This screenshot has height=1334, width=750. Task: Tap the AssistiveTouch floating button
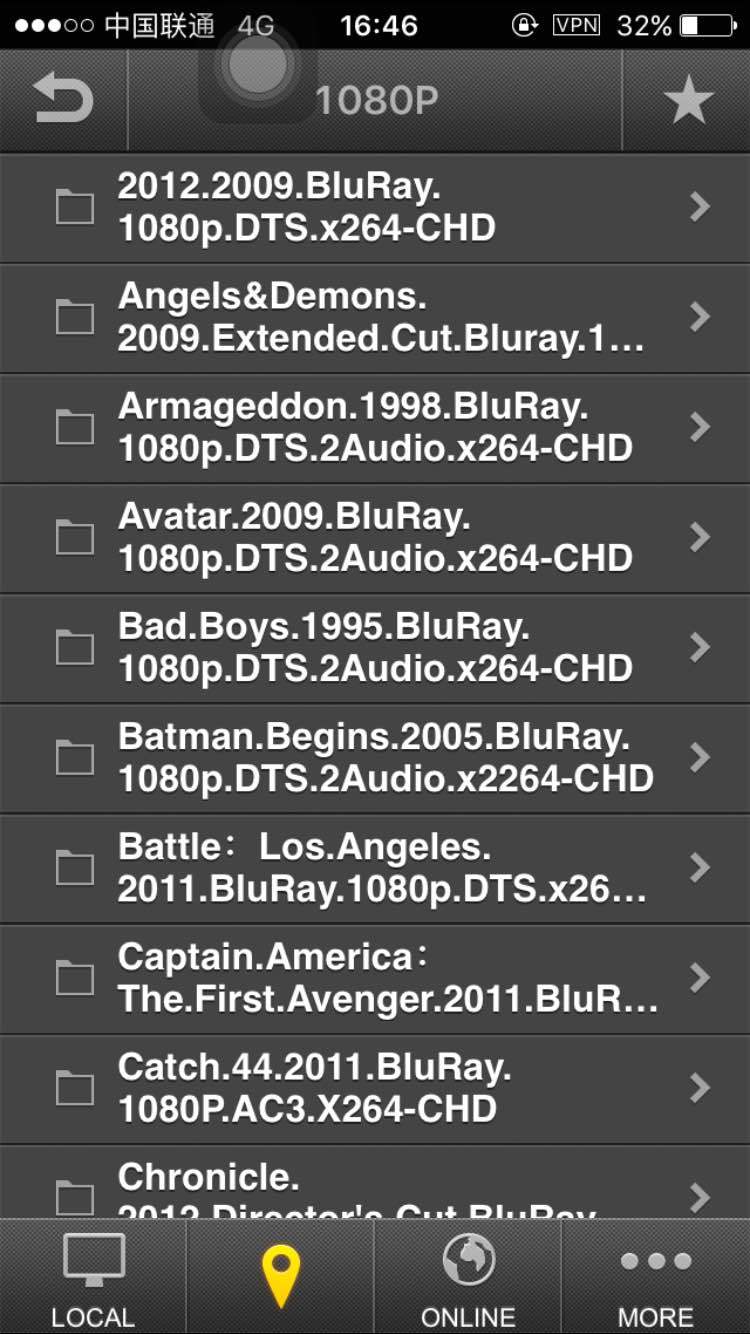(x=258, y=66)
